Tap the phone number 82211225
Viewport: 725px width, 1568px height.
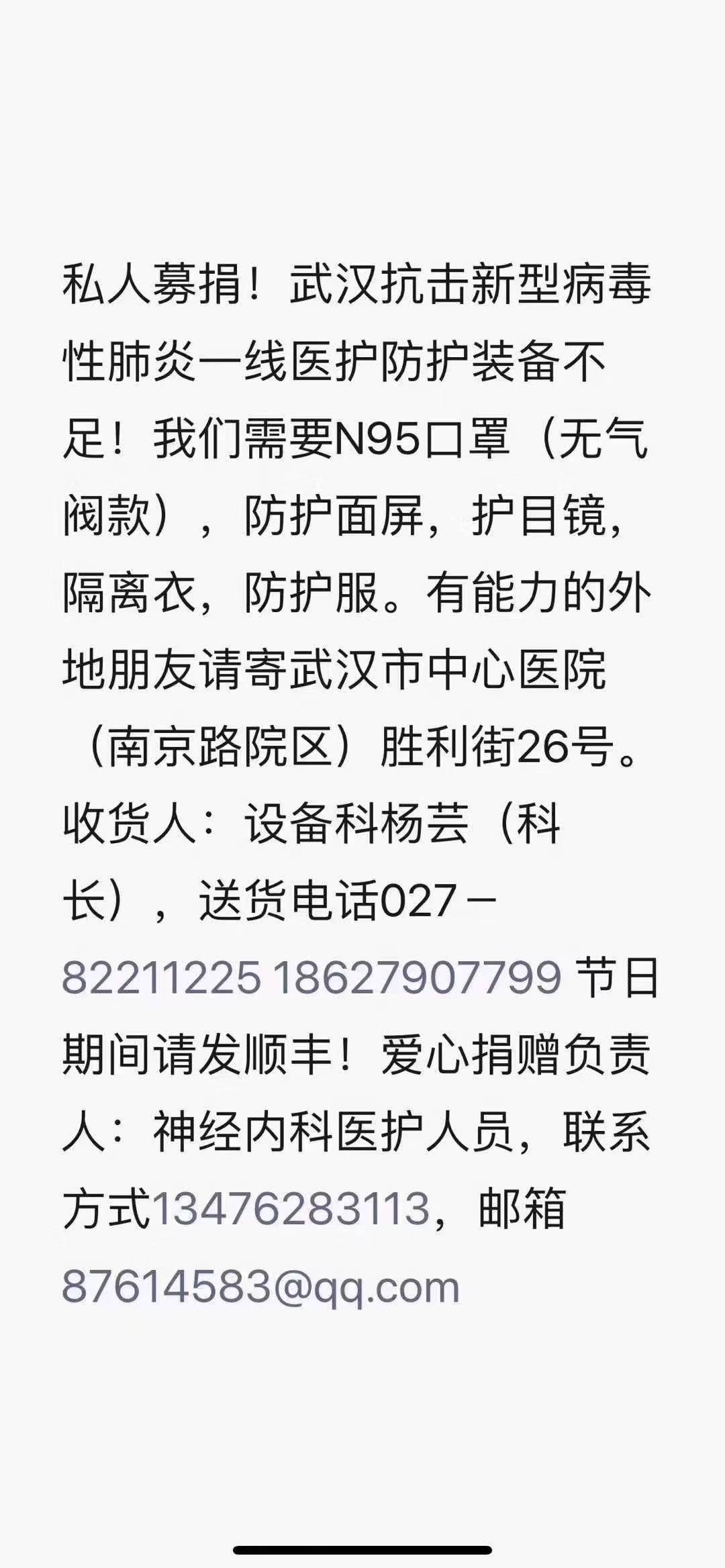click(x=161, y=977)
